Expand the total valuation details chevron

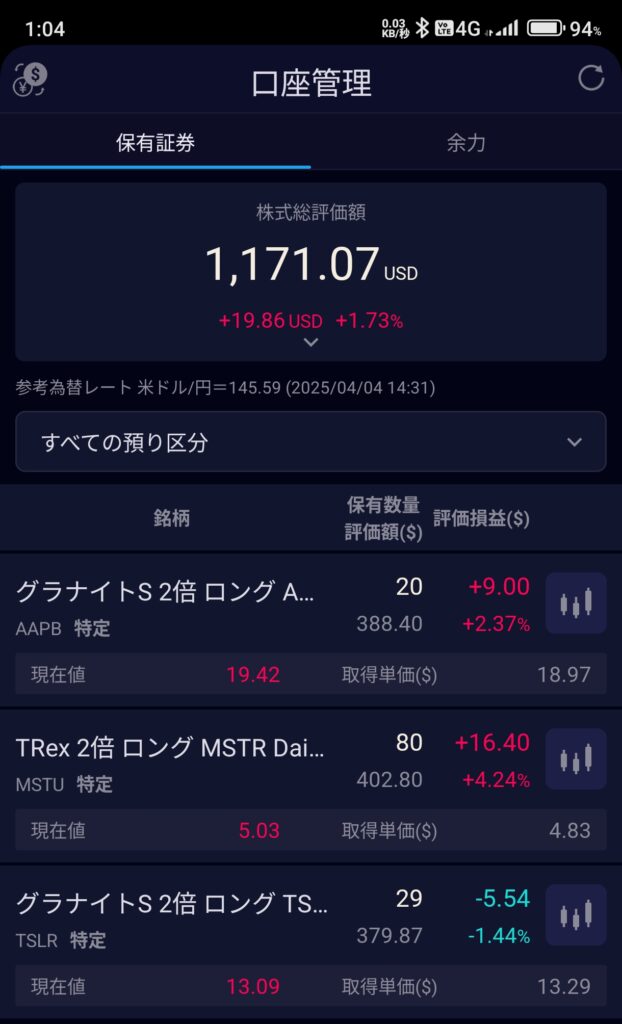[311, 342]
